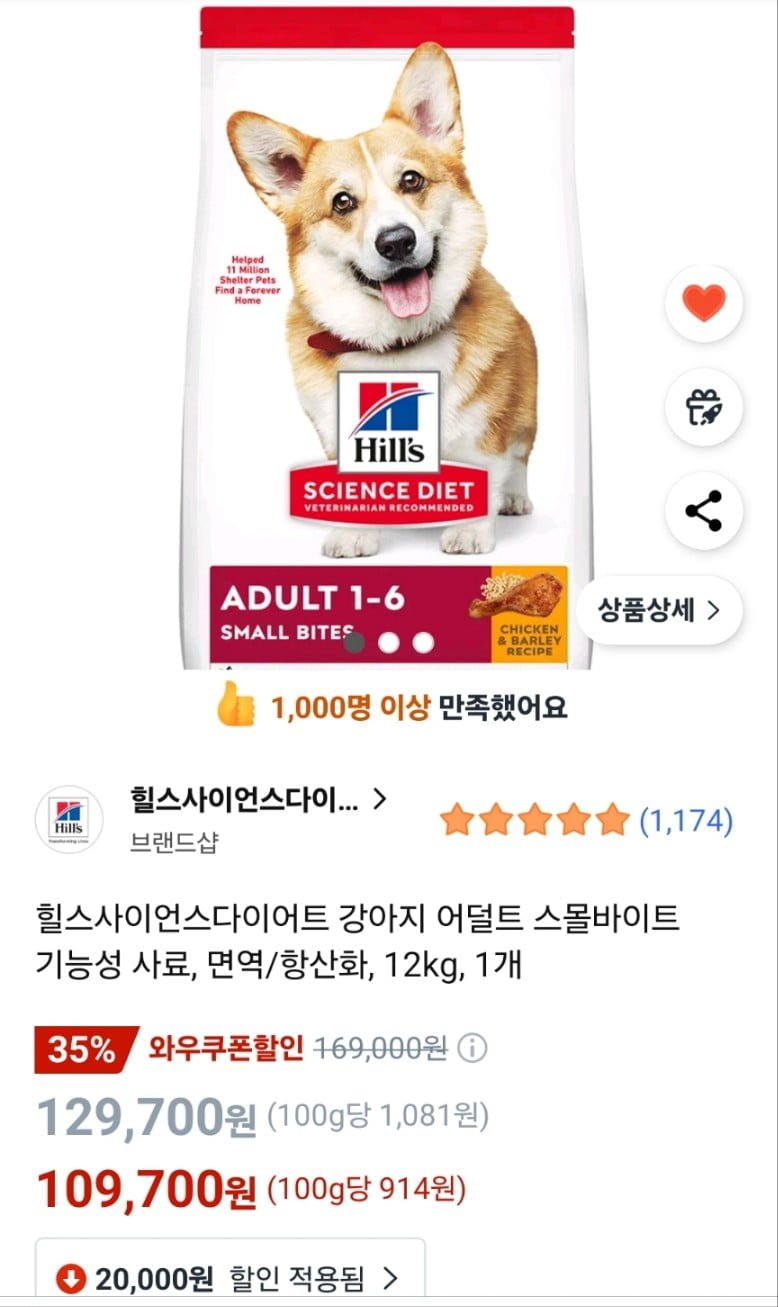Image resolution: width=778 pixels, height=1307 pixels.
Task: Tap the heart icon to wishlist product
Action: pos(704,303)
